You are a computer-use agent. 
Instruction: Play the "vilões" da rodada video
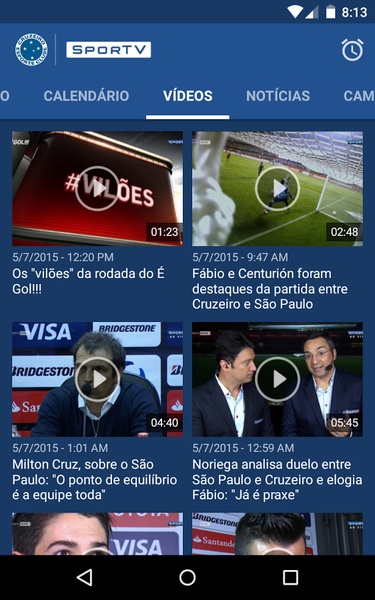point(98,189)
